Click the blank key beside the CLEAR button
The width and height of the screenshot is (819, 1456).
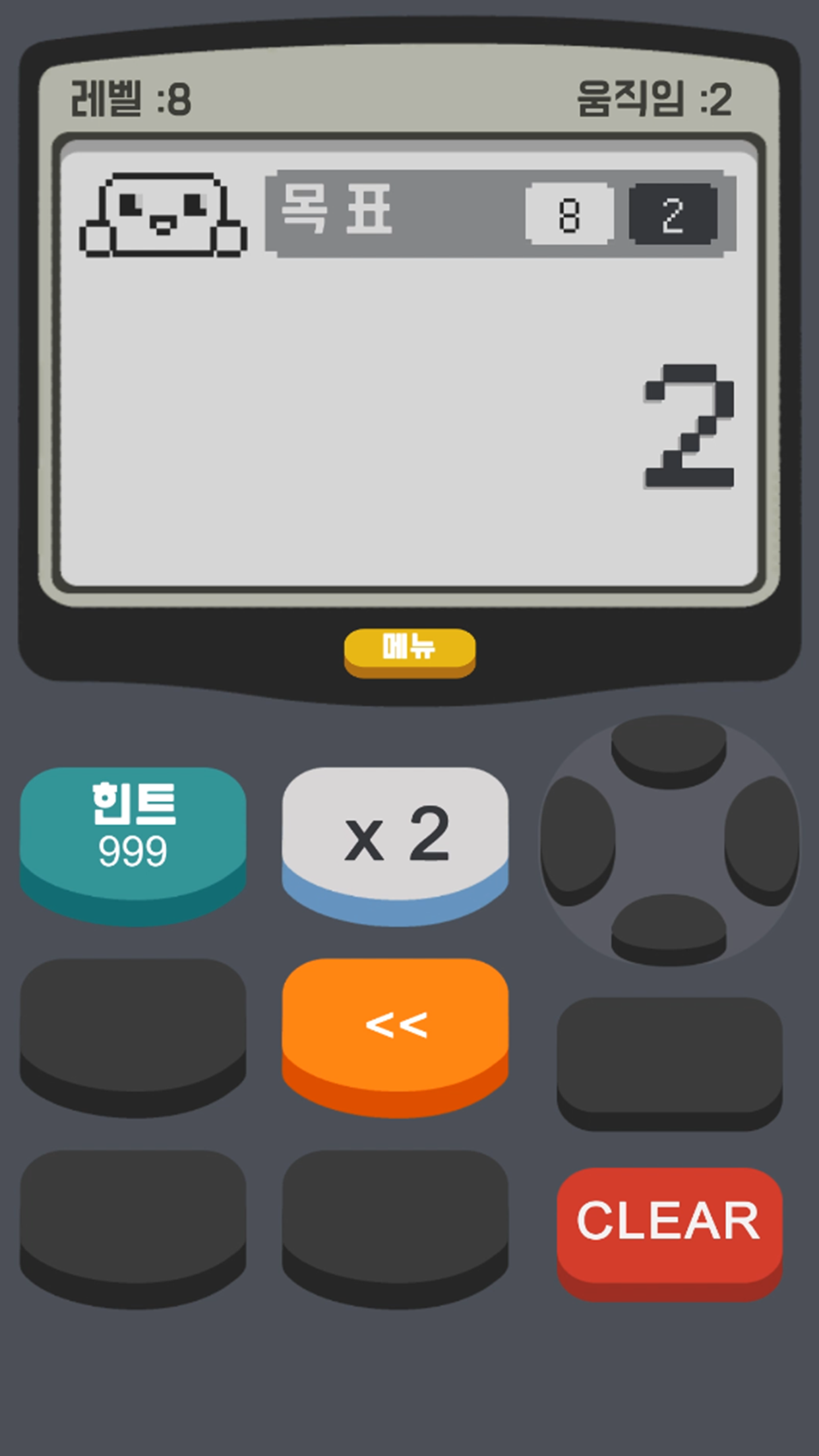point(394,1220)
